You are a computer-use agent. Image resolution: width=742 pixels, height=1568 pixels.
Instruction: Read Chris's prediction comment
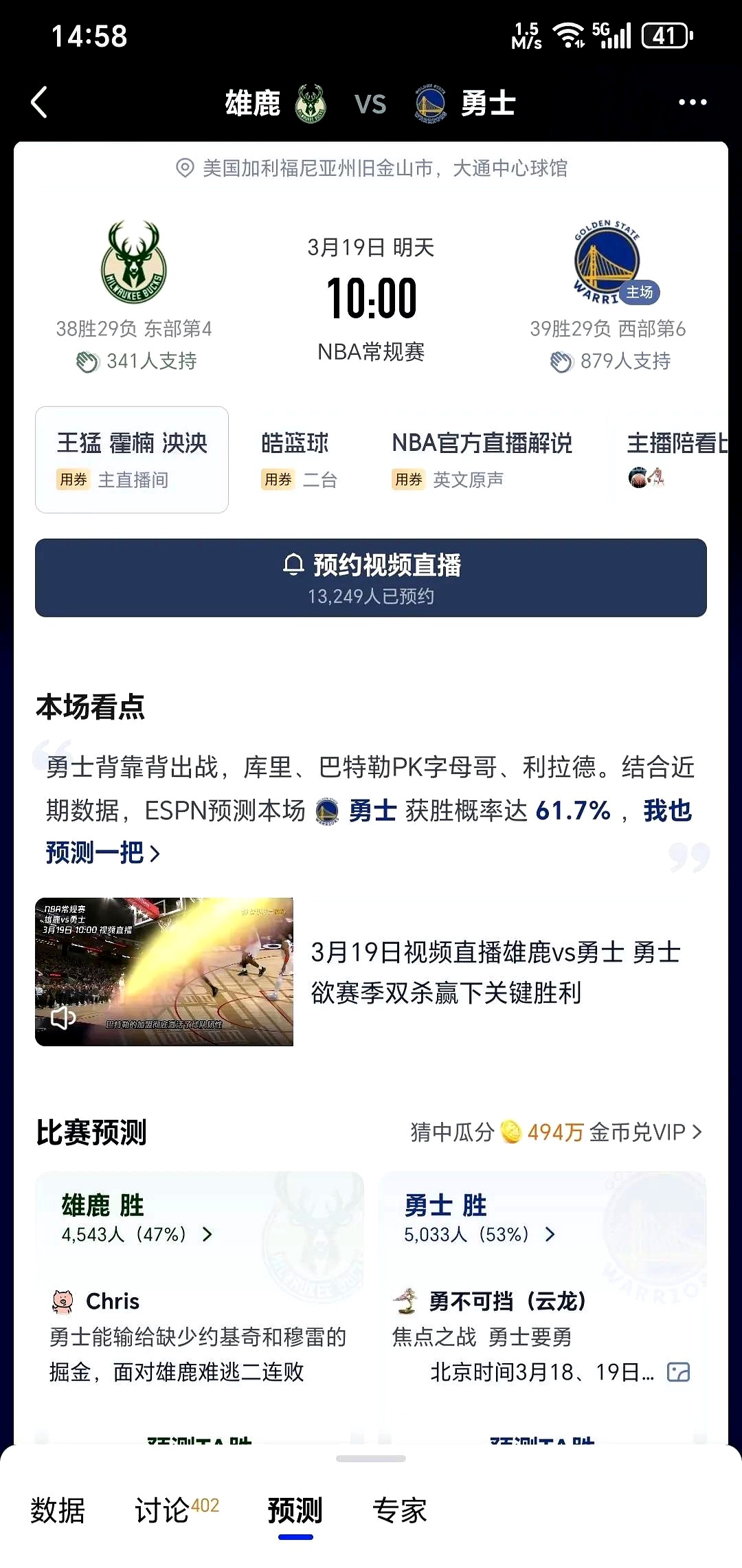tap(198, 1354)
